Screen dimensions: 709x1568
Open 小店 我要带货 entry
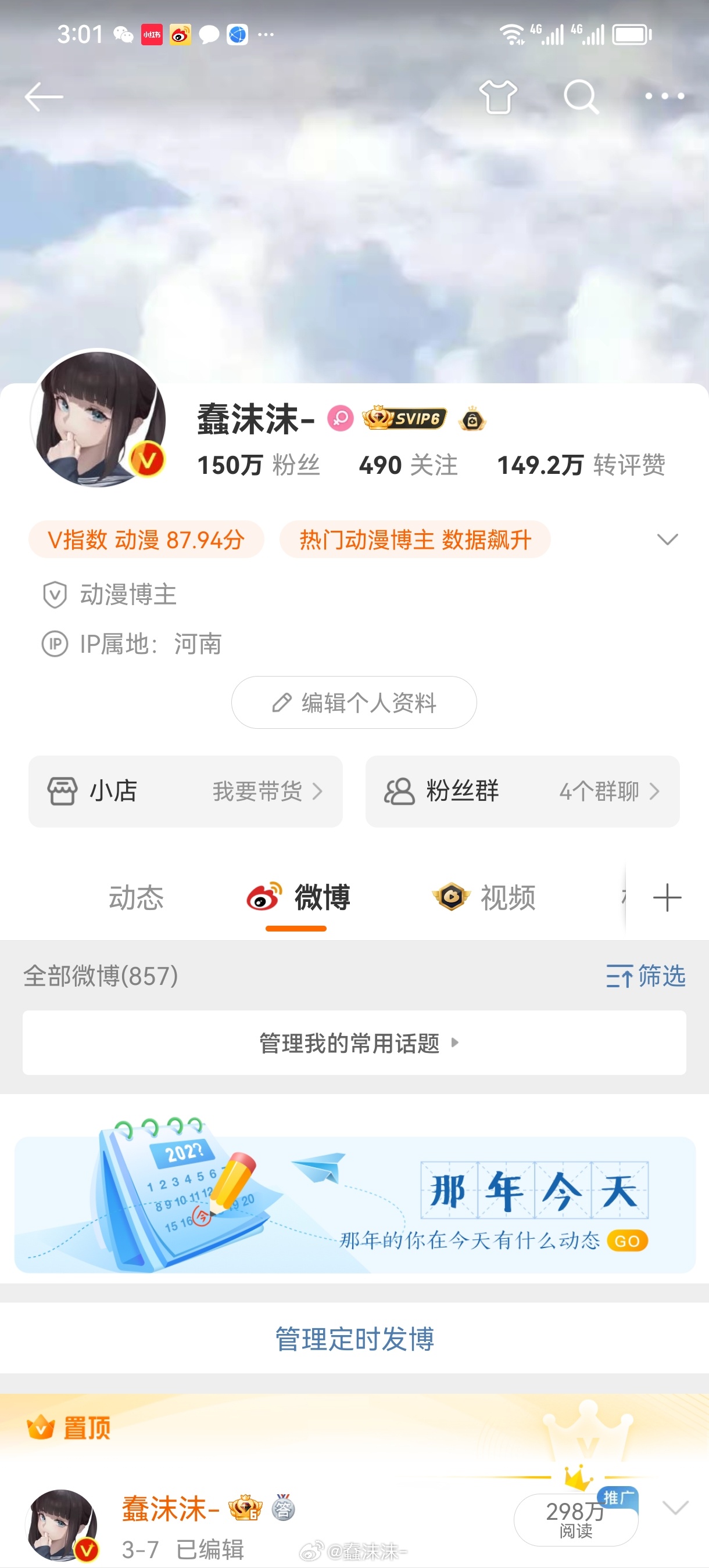tap(185, 792)
